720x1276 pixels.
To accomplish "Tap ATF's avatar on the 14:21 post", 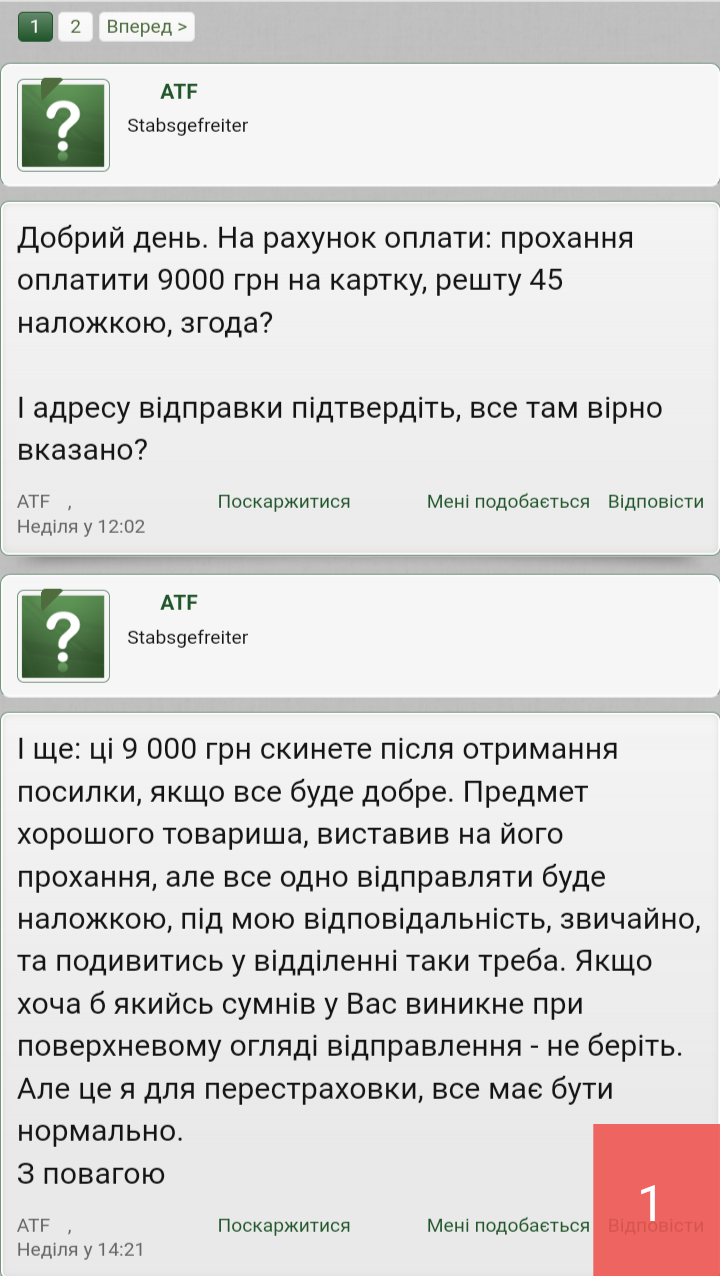I will (x=64, y=636).
